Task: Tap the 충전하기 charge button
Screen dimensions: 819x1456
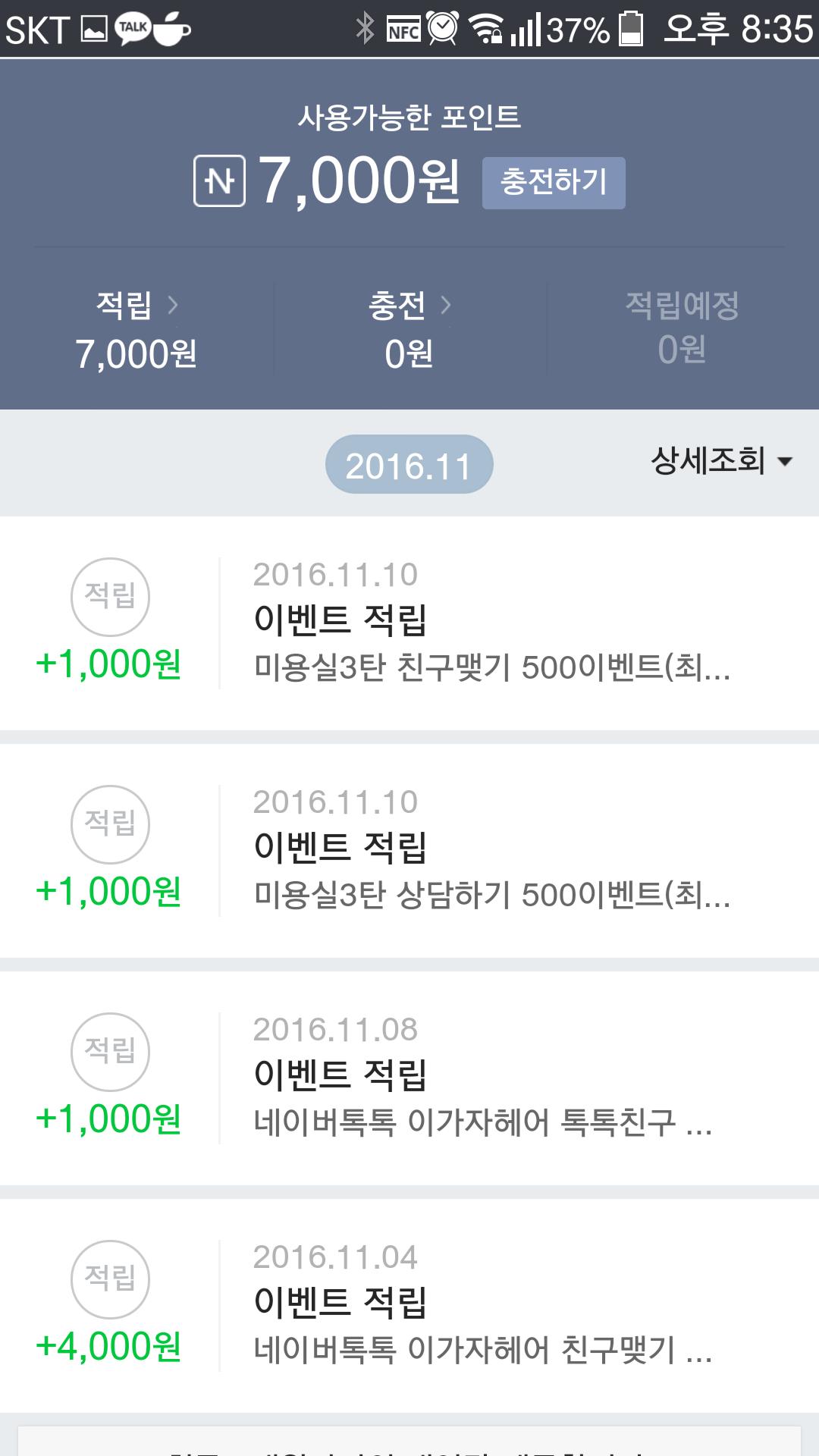Action: click(x=554, y=183)
